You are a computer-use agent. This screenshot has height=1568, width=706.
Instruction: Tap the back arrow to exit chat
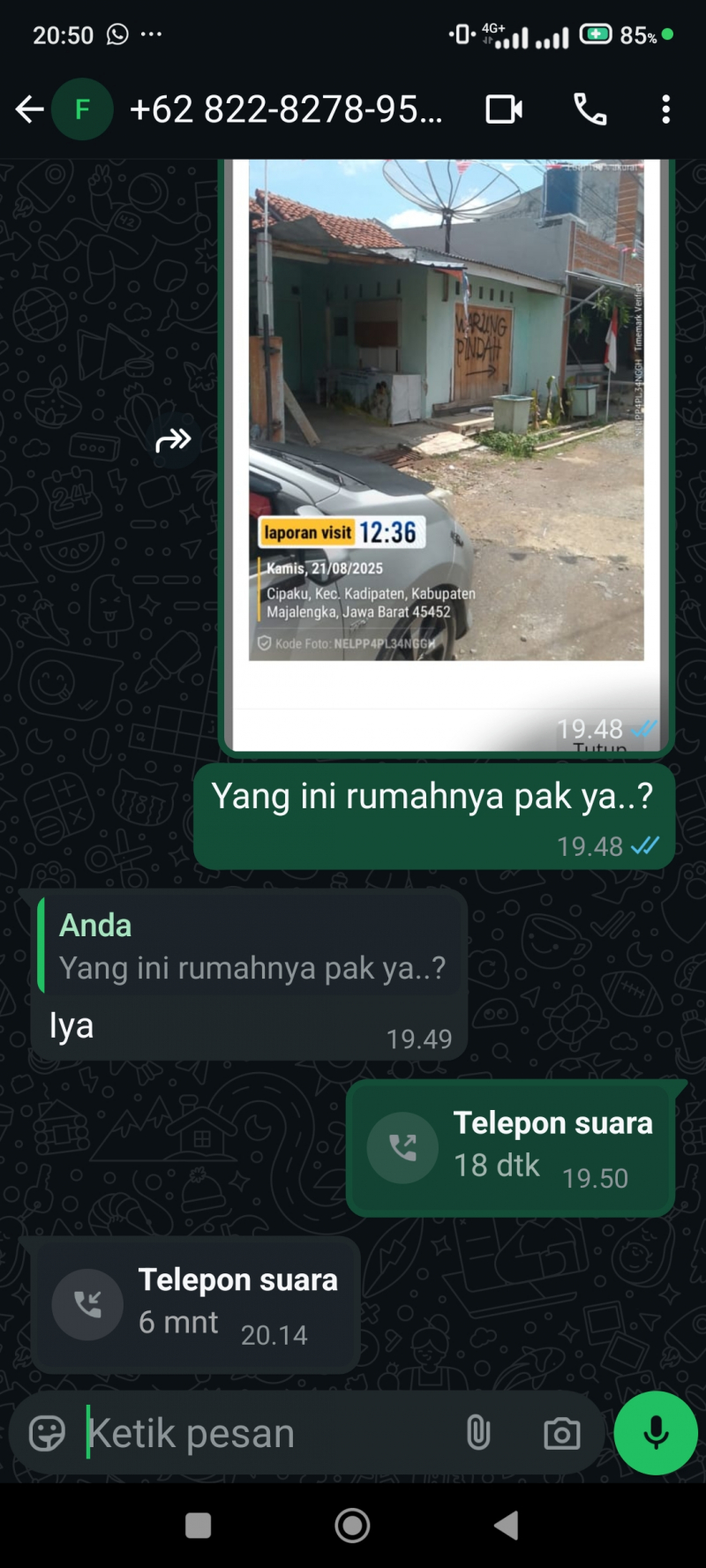[x=29, y=109]
